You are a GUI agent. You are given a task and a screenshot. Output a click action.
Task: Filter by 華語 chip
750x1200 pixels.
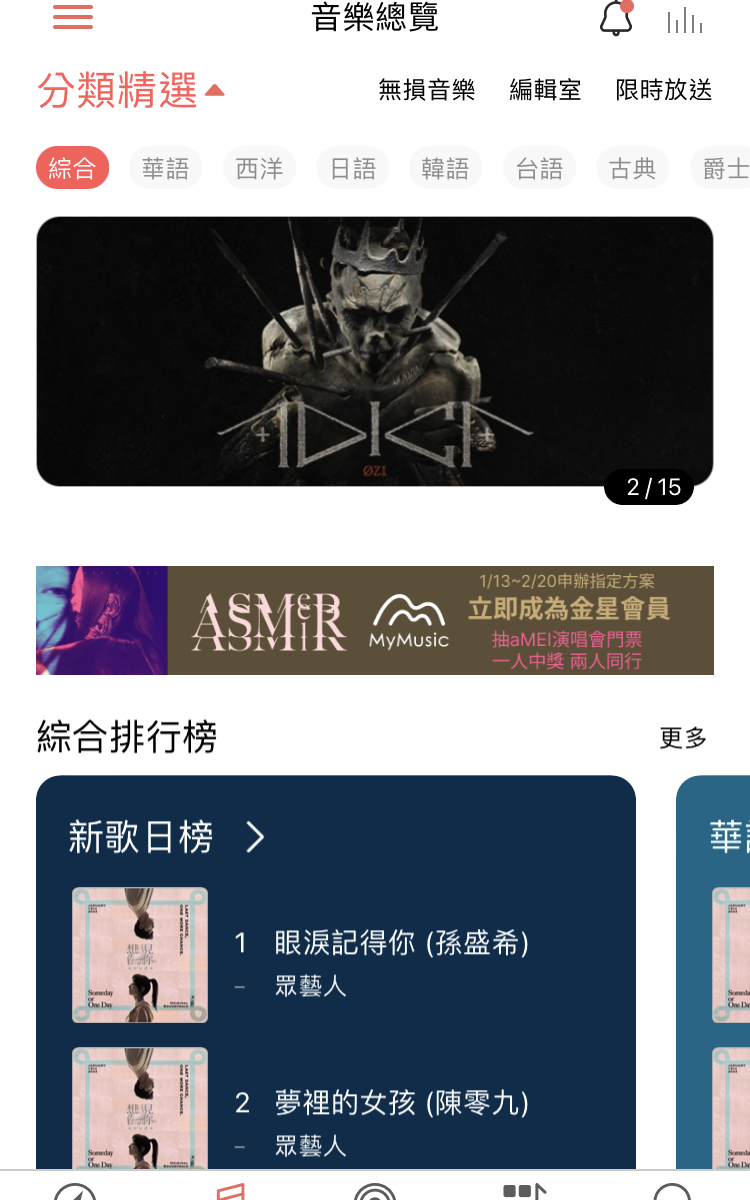[x=165, y=169]
